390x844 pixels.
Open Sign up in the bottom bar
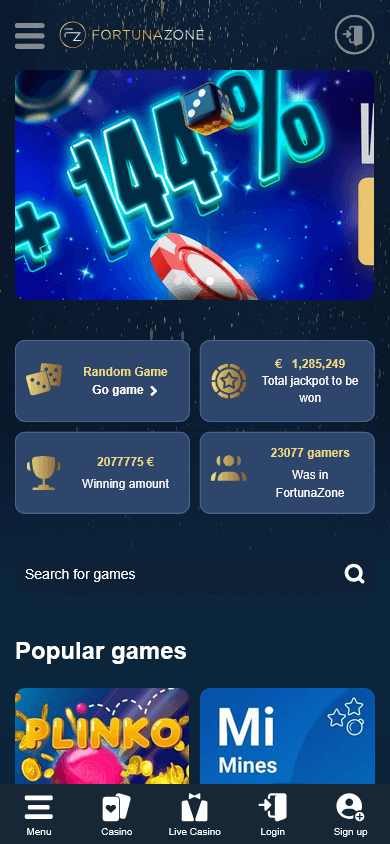[351, 814]
